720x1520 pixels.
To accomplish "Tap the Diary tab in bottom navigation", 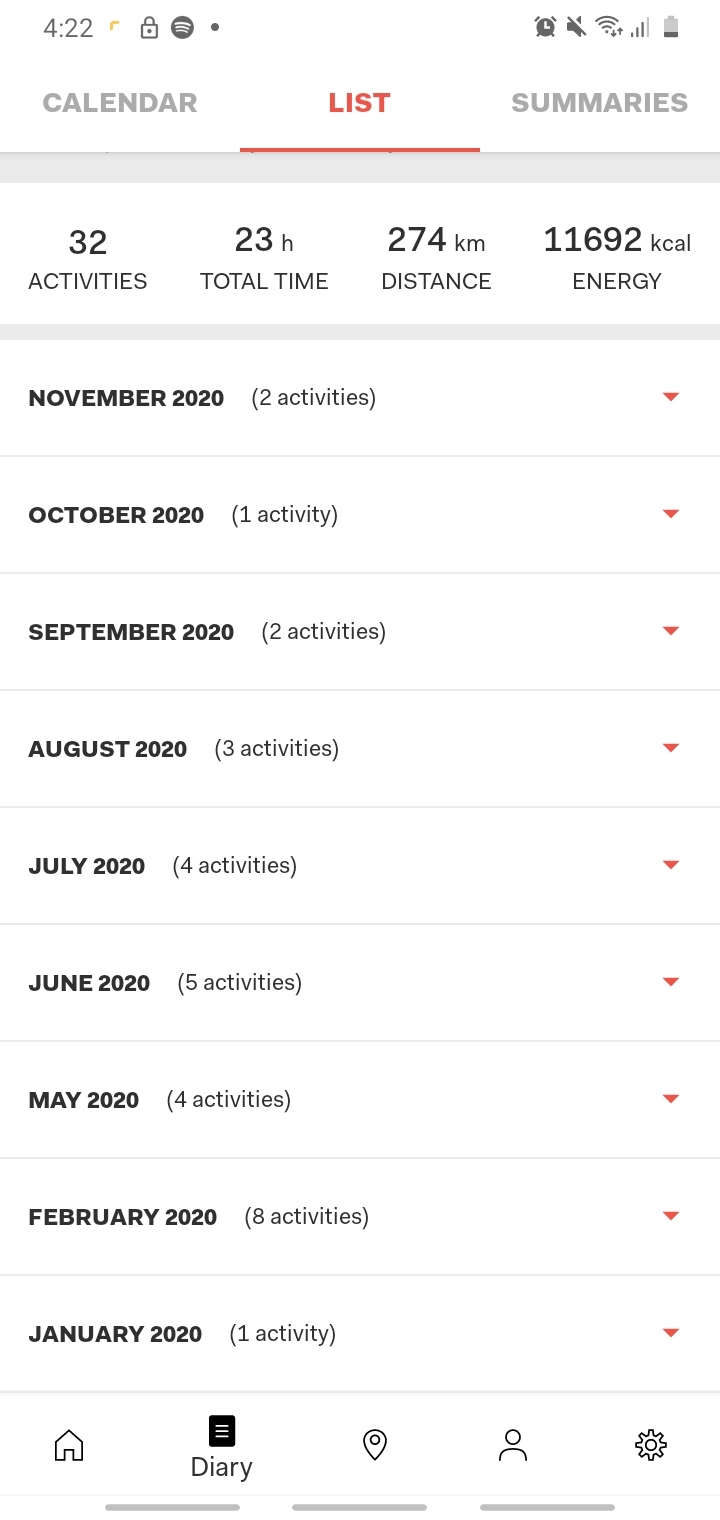I will 222,1447.
